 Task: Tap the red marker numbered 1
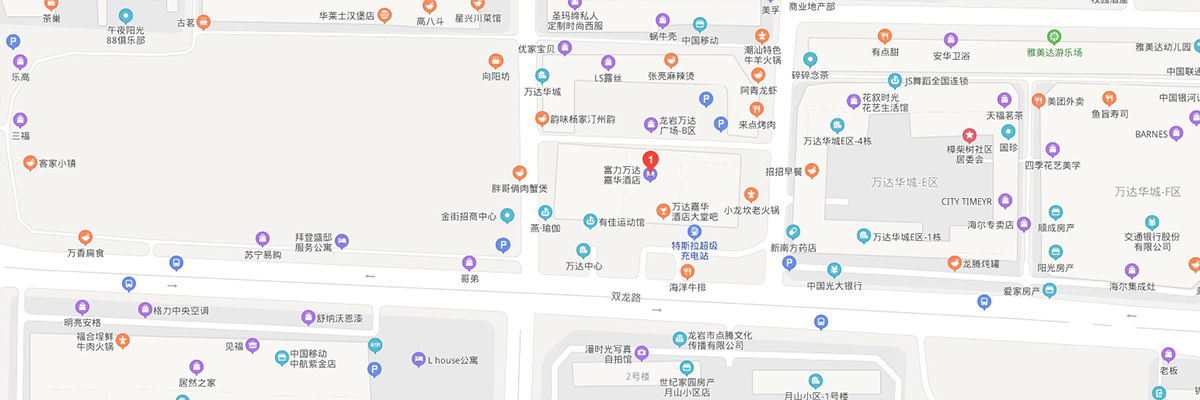tap(650, 160)
